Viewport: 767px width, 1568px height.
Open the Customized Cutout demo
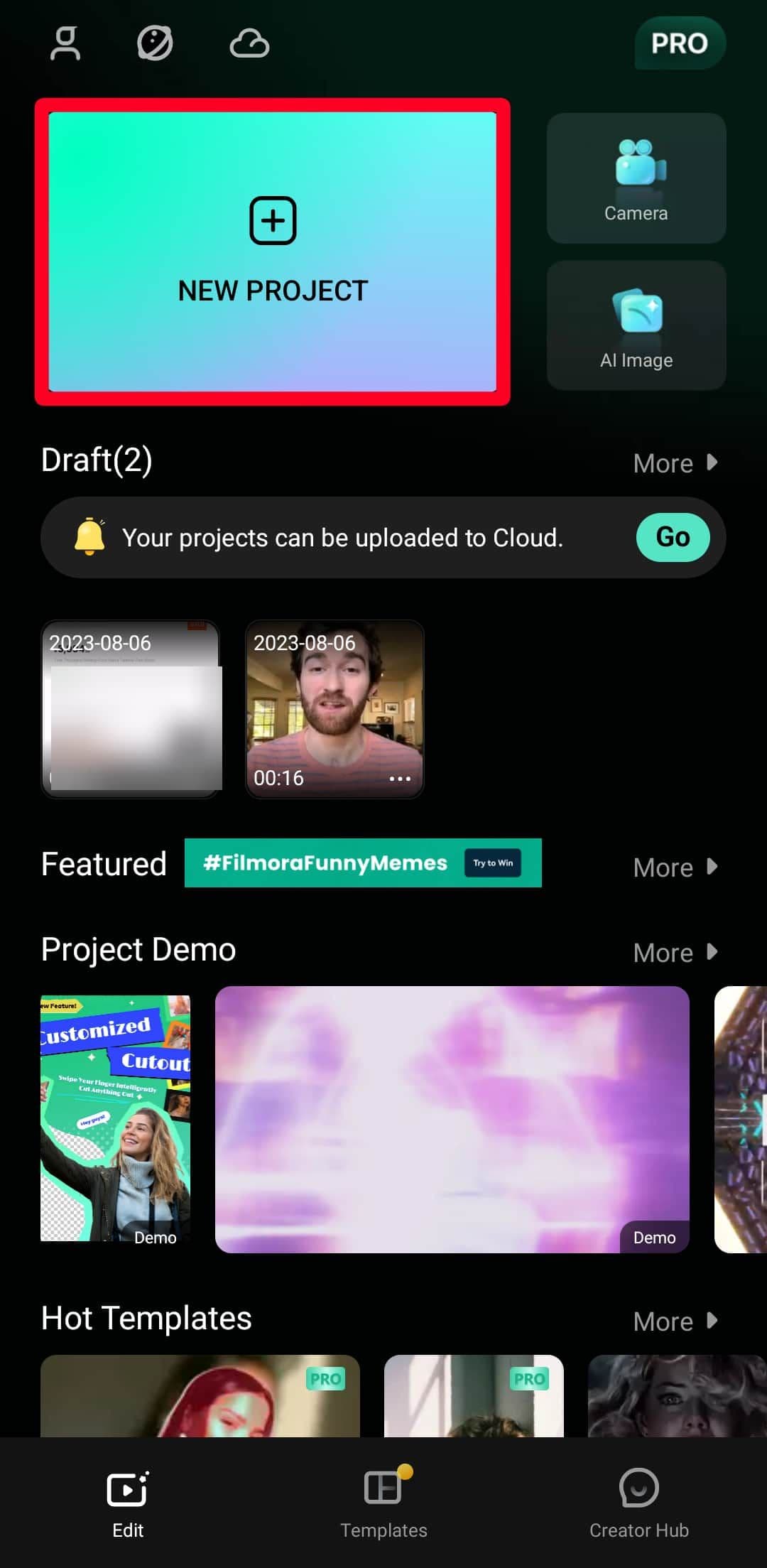coord(115,1118)
